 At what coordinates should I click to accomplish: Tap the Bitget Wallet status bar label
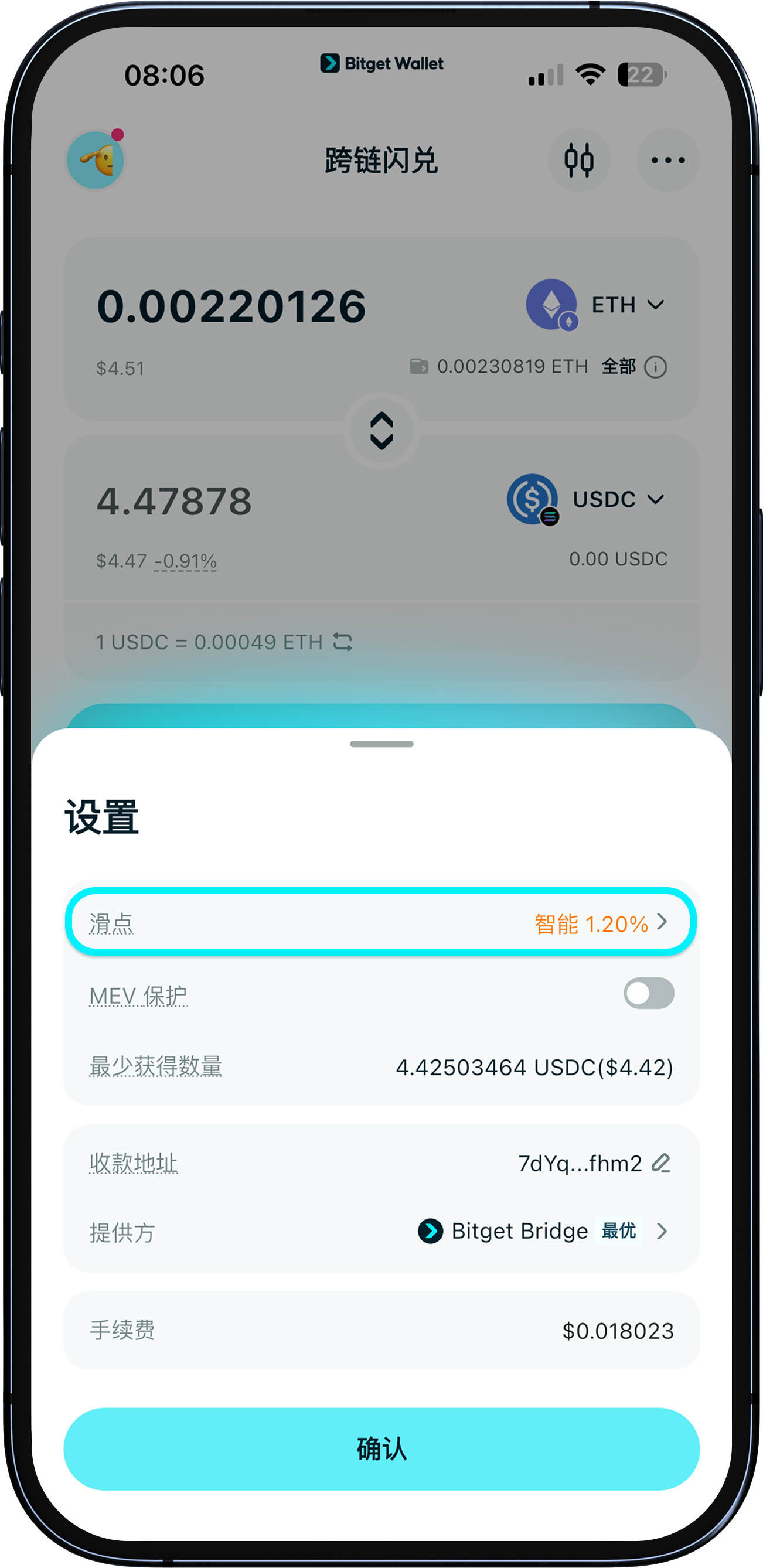pos(381,63)
